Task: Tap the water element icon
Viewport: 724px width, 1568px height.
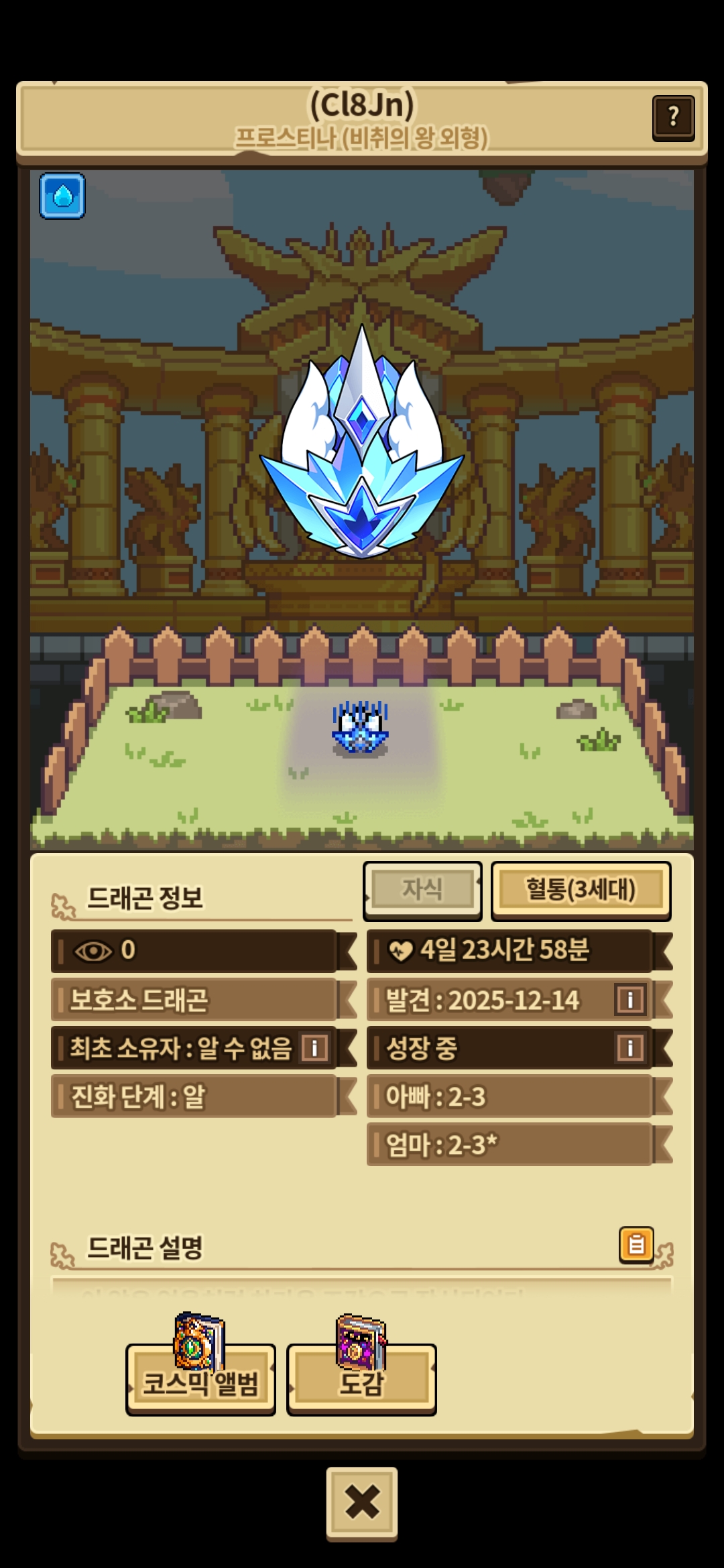Action: 62,196
